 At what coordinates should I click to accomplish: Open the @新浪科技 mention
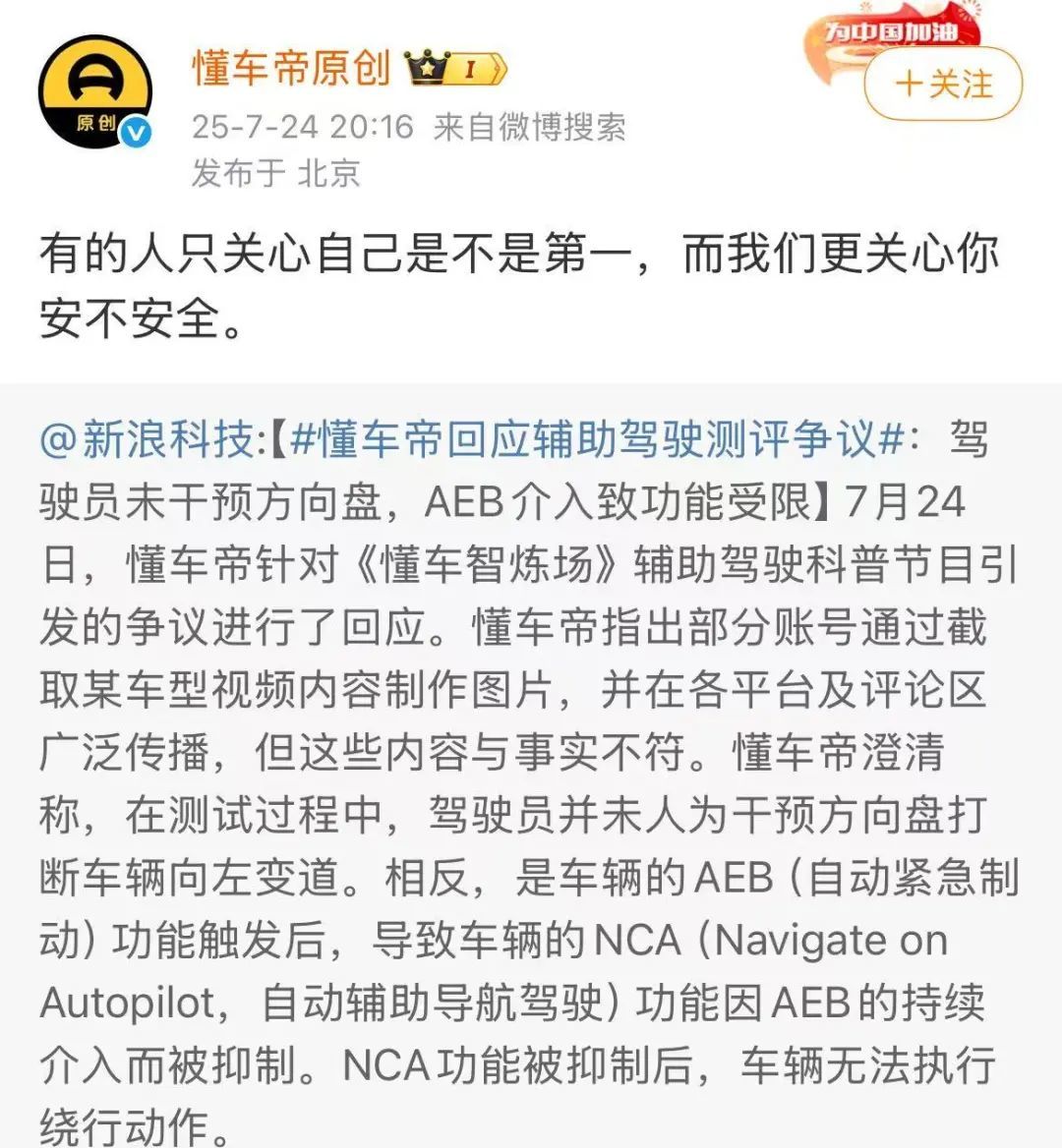point(147,439)
